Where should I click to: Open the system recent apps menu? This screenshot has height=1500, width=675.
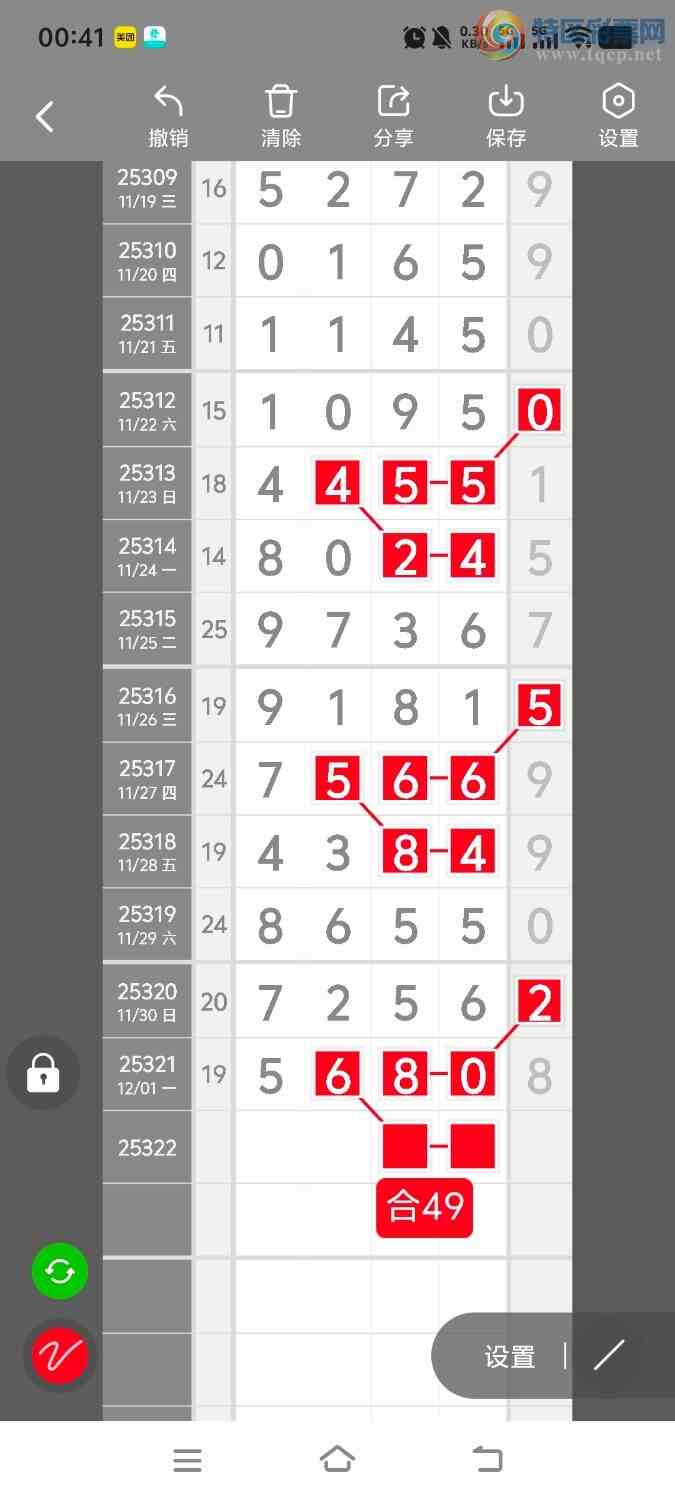coord(187,1461)
